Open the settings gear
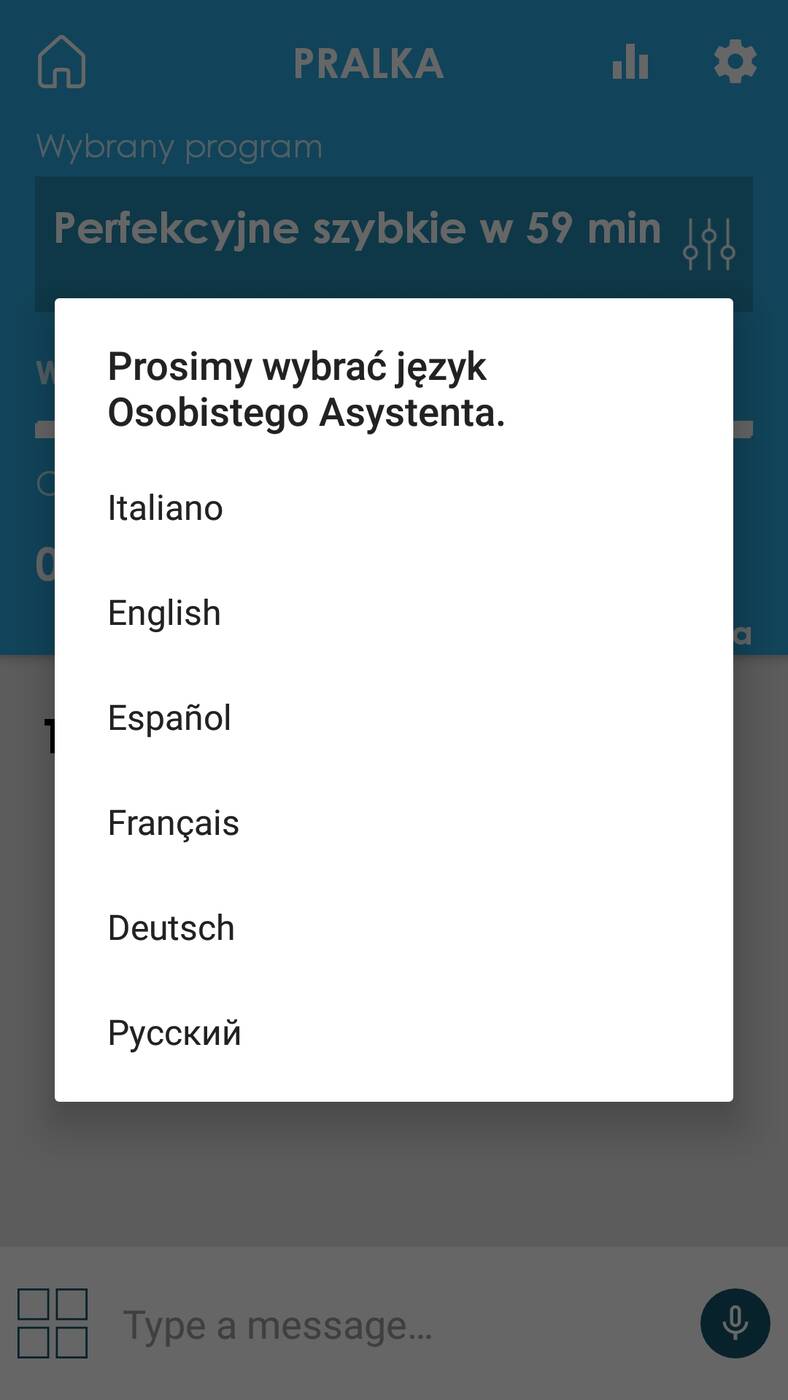Viewport: 788px width, 1400px height. click(x=735, y=62)
